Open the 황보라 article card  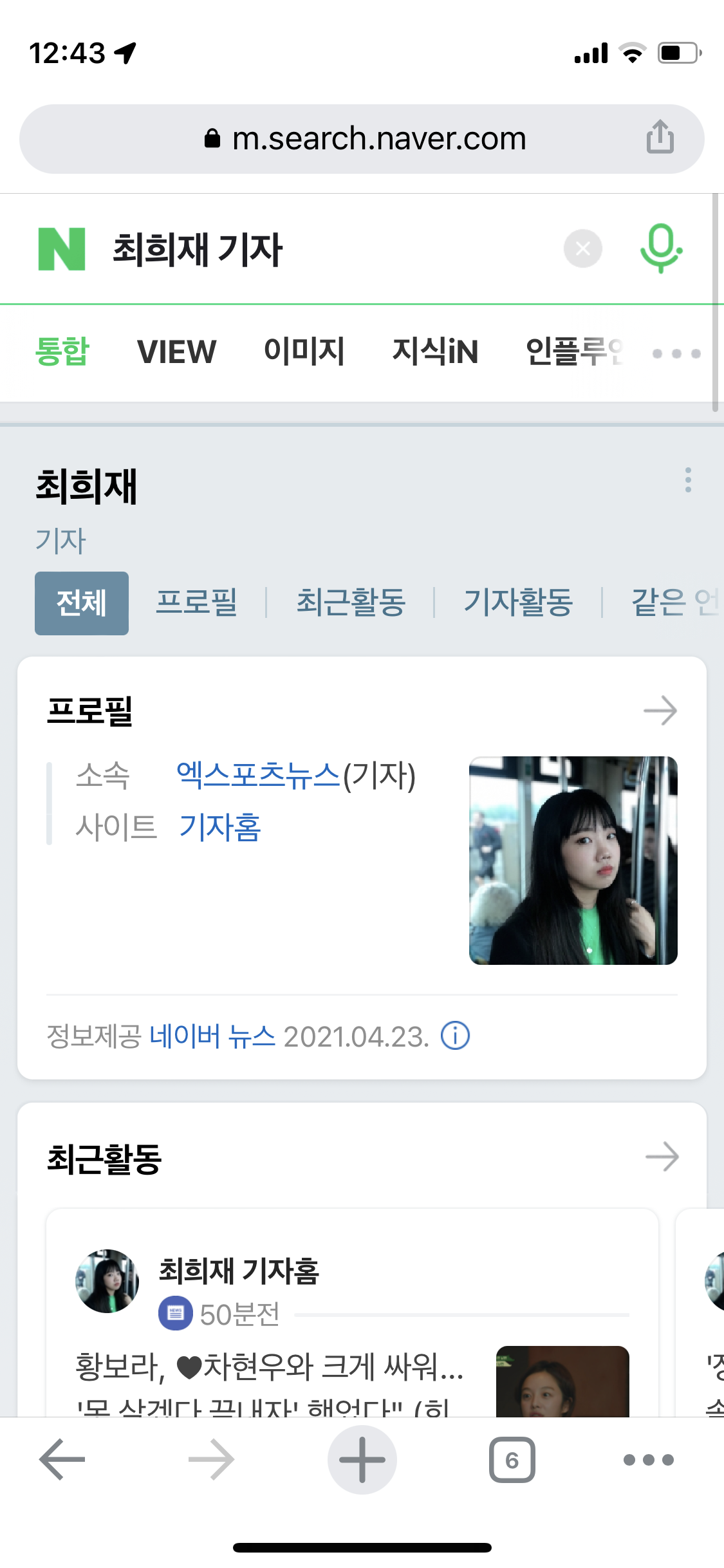click(x=269, y=1367)
